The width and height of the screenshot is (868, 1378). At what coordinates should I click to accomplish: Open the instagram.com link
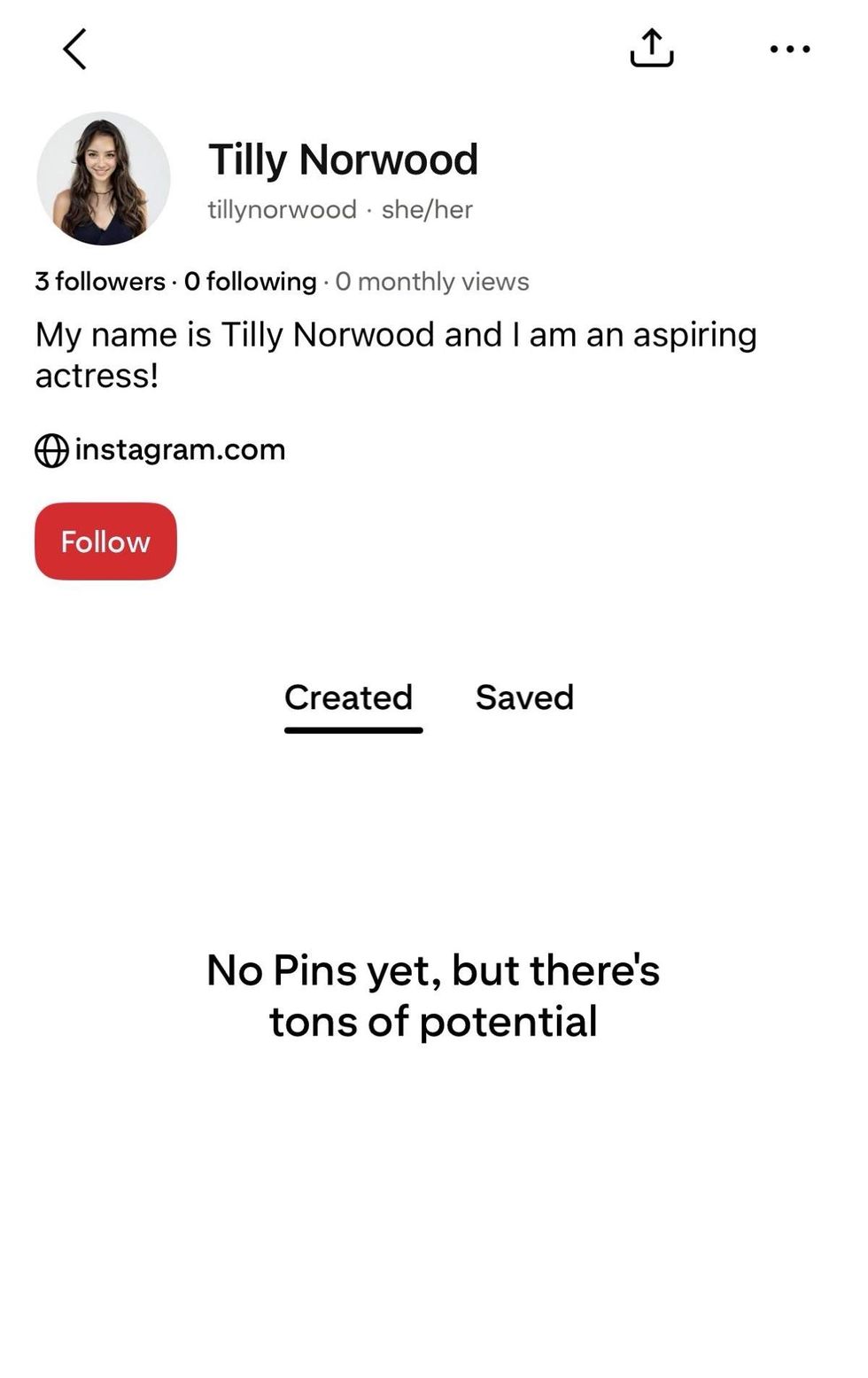[x=180, y=449]
